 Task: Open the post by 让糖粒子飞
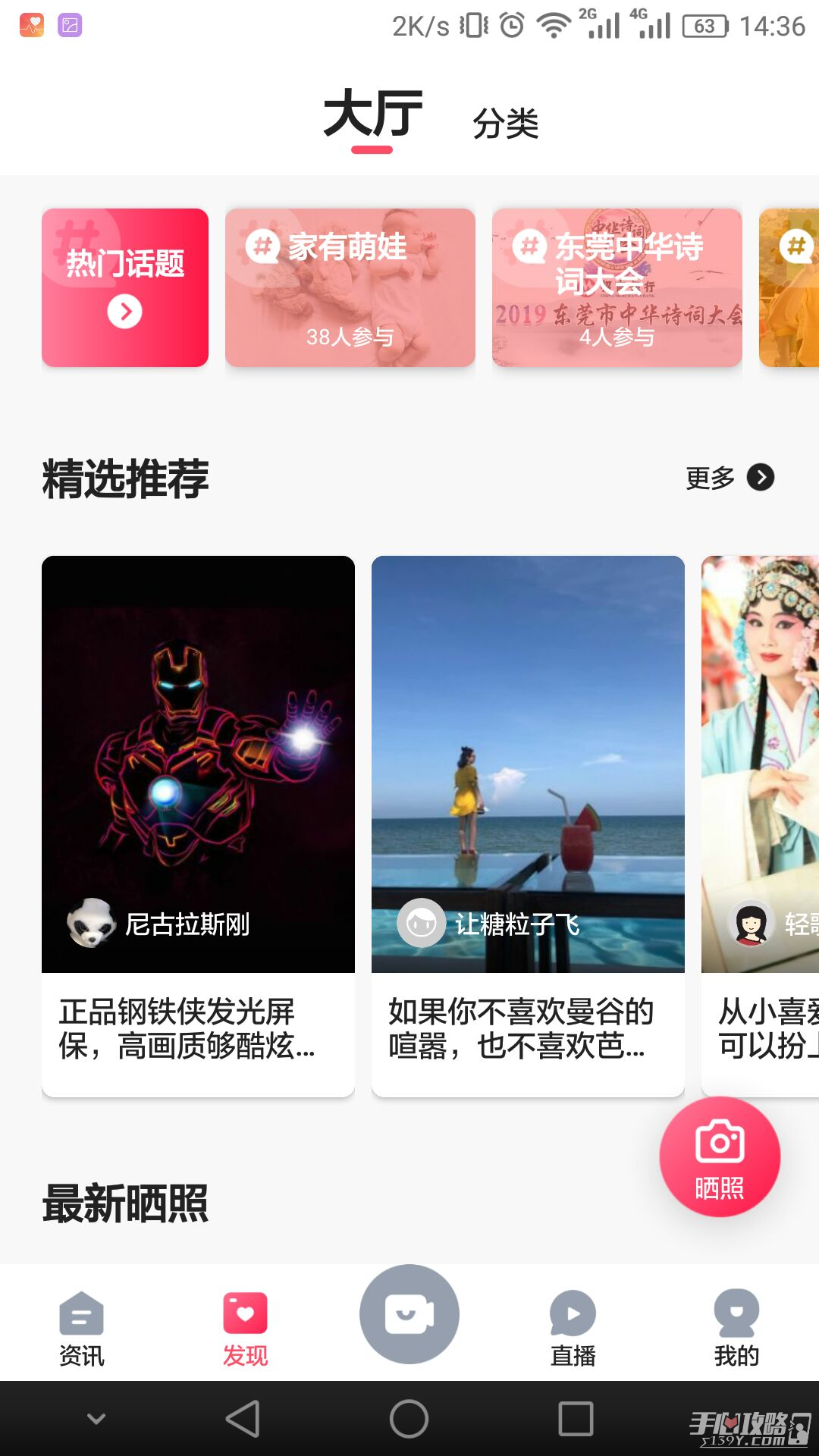coord(528,826)
